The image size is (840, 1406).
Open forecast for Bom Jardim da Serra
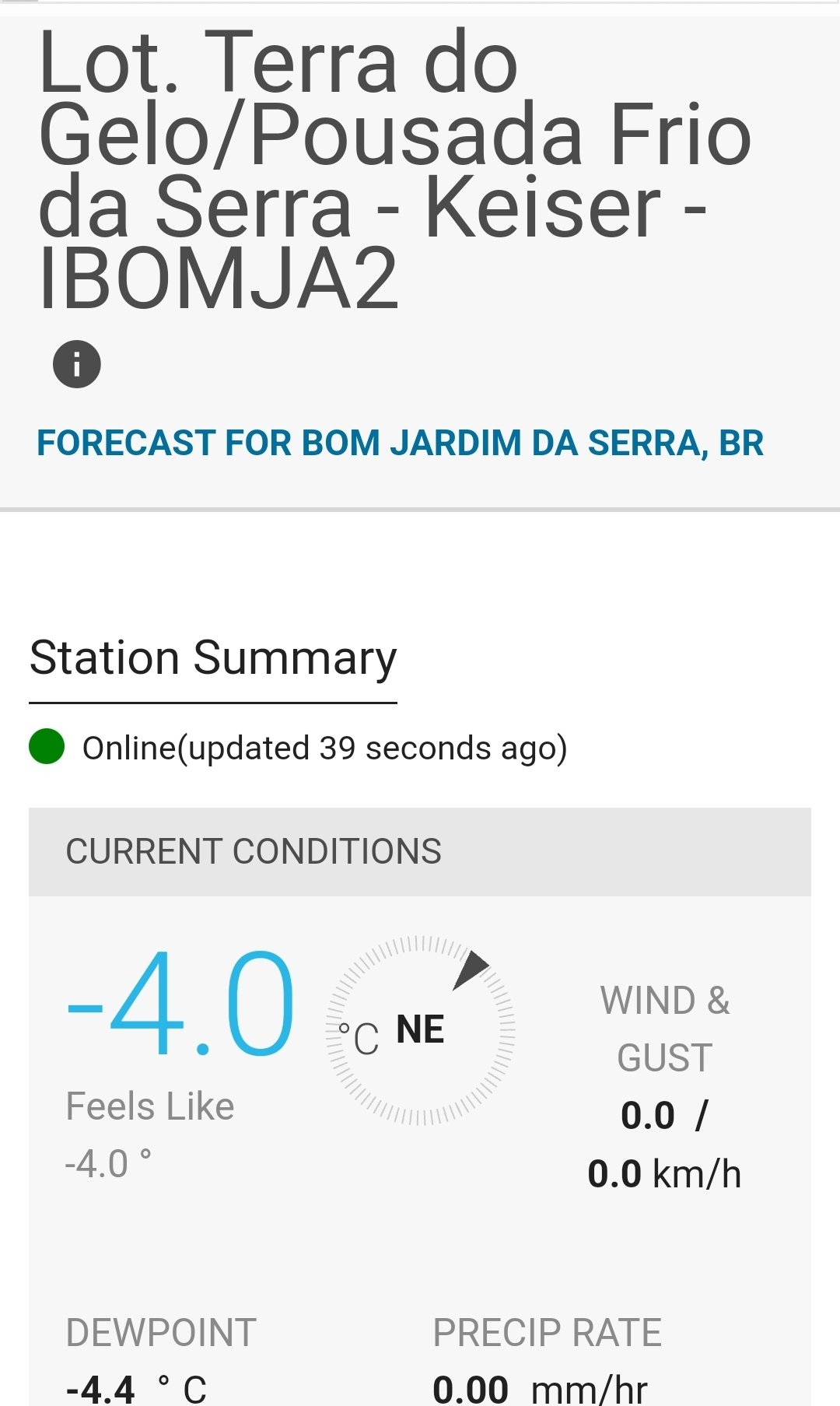(x=400, y=444)
